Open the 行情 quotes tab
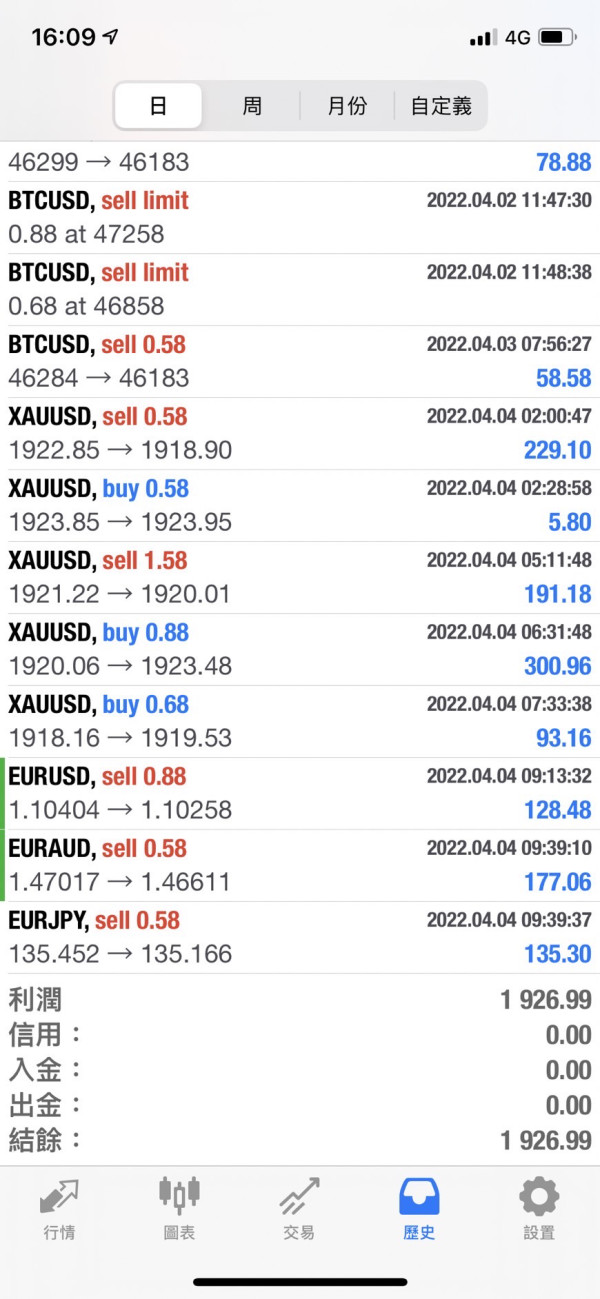 click(59, 1208)
